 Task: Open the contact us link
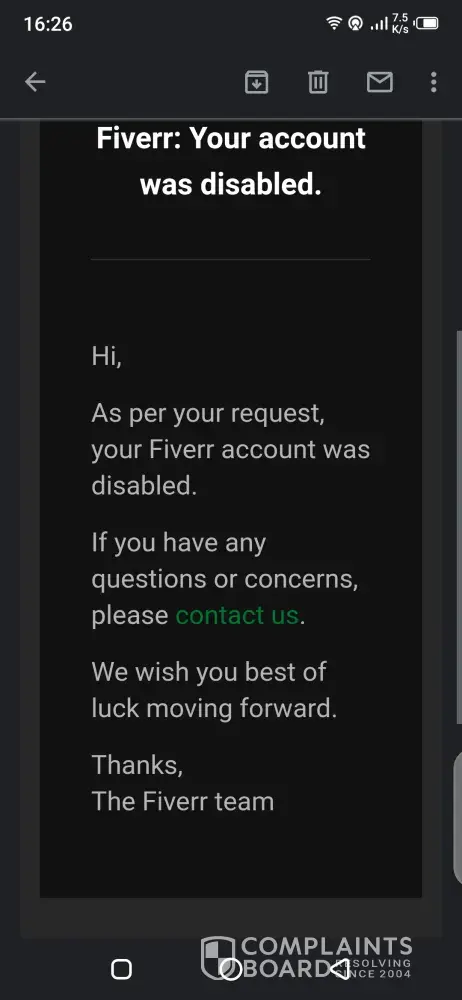(x=237, y=615)
